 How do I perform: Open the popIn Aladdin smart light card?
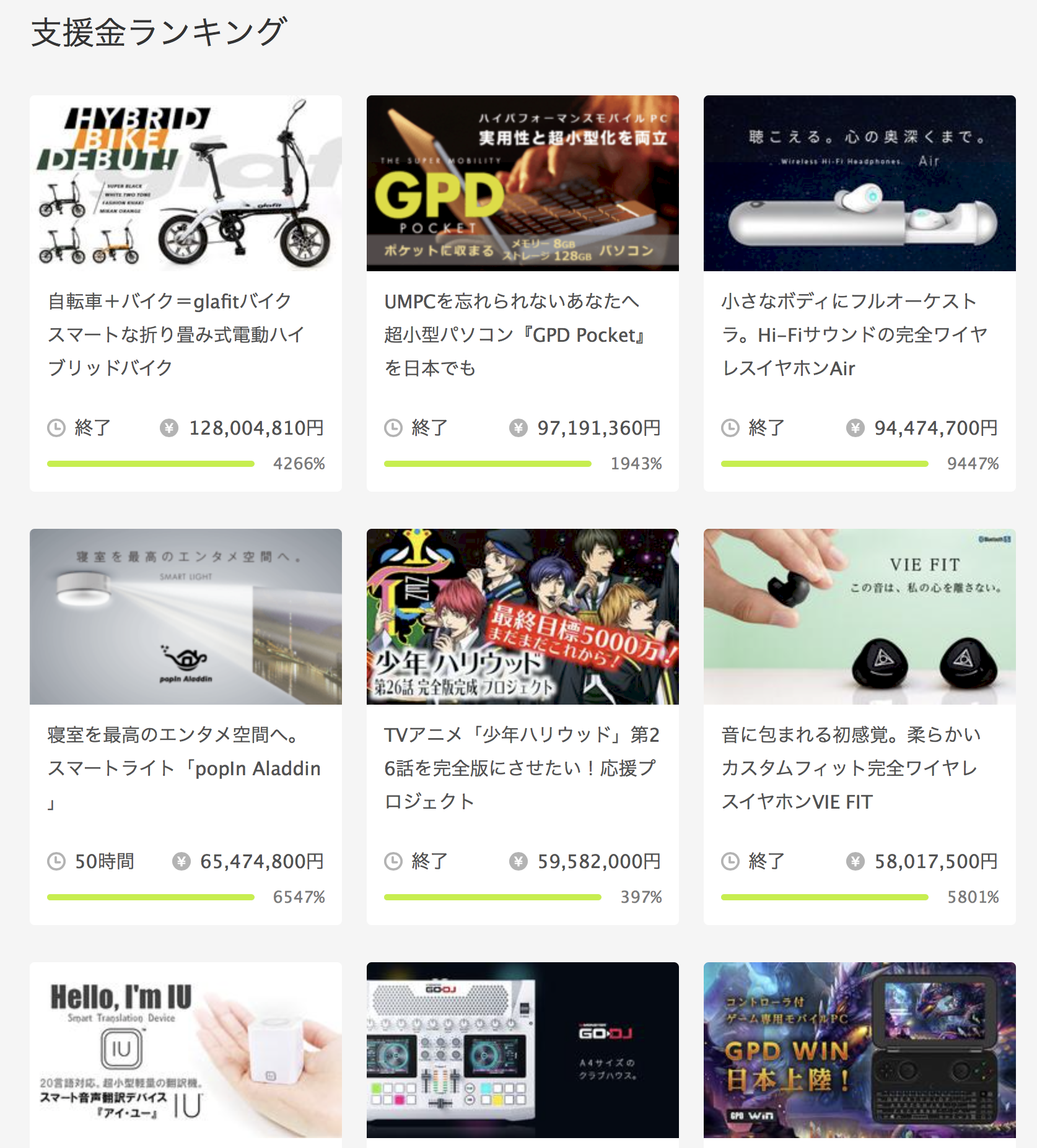click(x=185, y=617)
